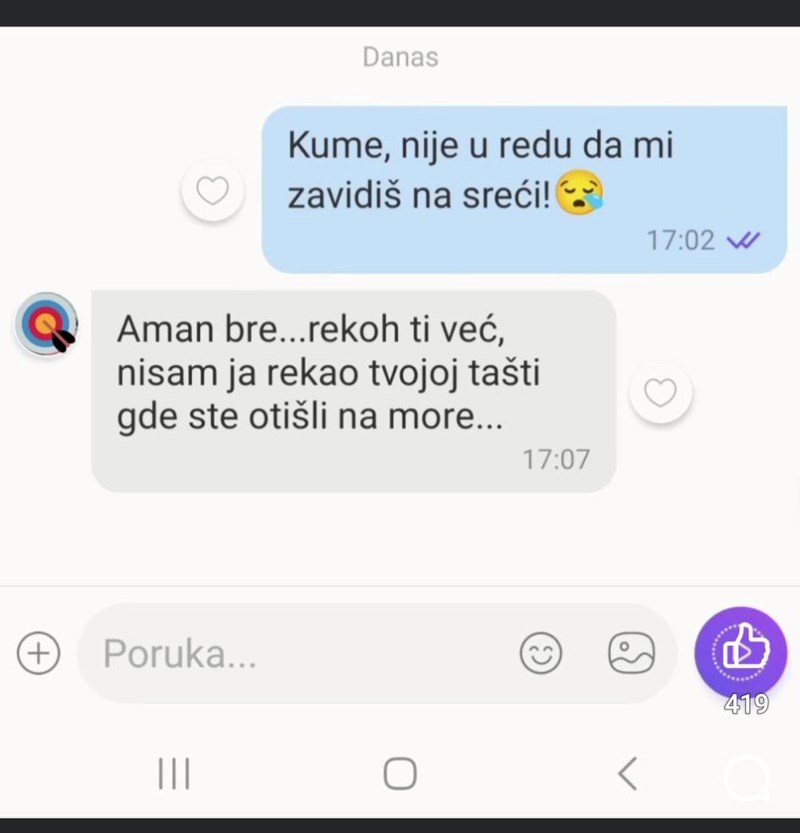Open the emoji and sticker picker
Screen dimensions: 800x833
point(541,654)
